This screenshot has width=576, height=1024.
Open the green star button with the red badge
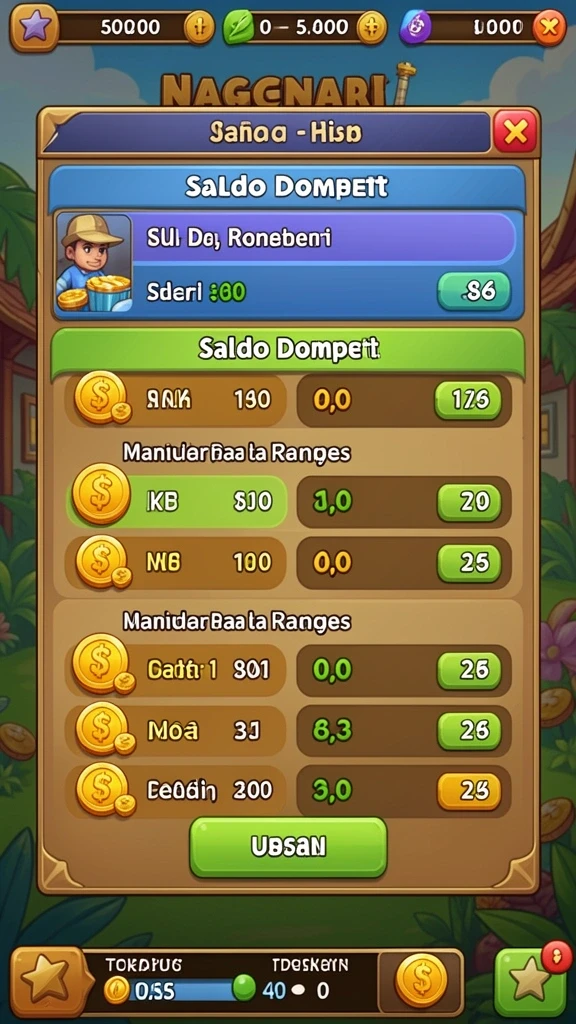click(530, 983)
